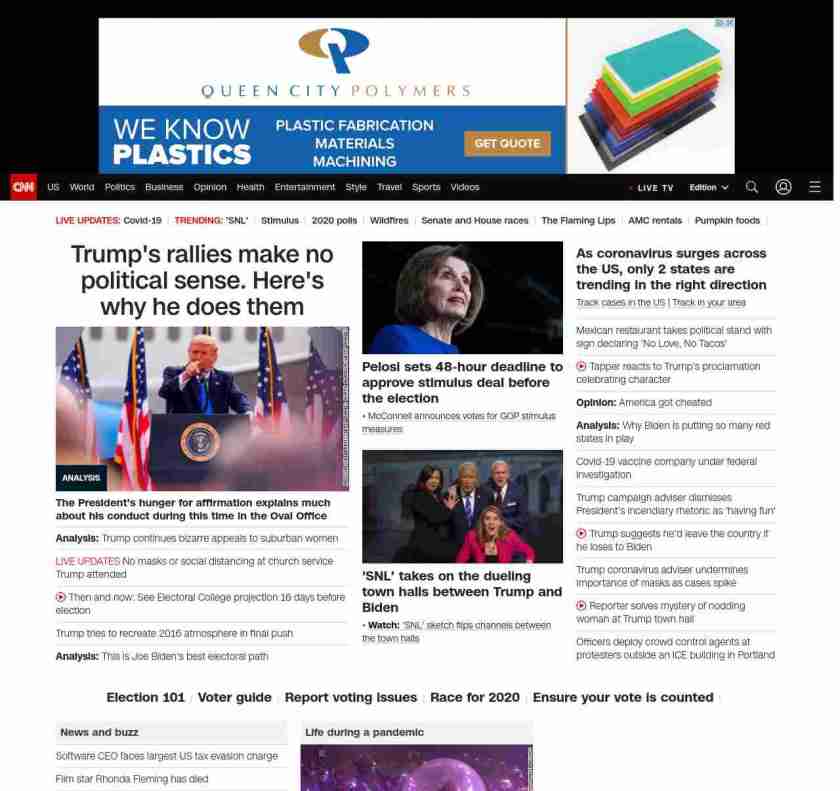The width and height of the screenshot is (840, 791).
Task: Open the user account icon
Action: [x=783, y=187]
